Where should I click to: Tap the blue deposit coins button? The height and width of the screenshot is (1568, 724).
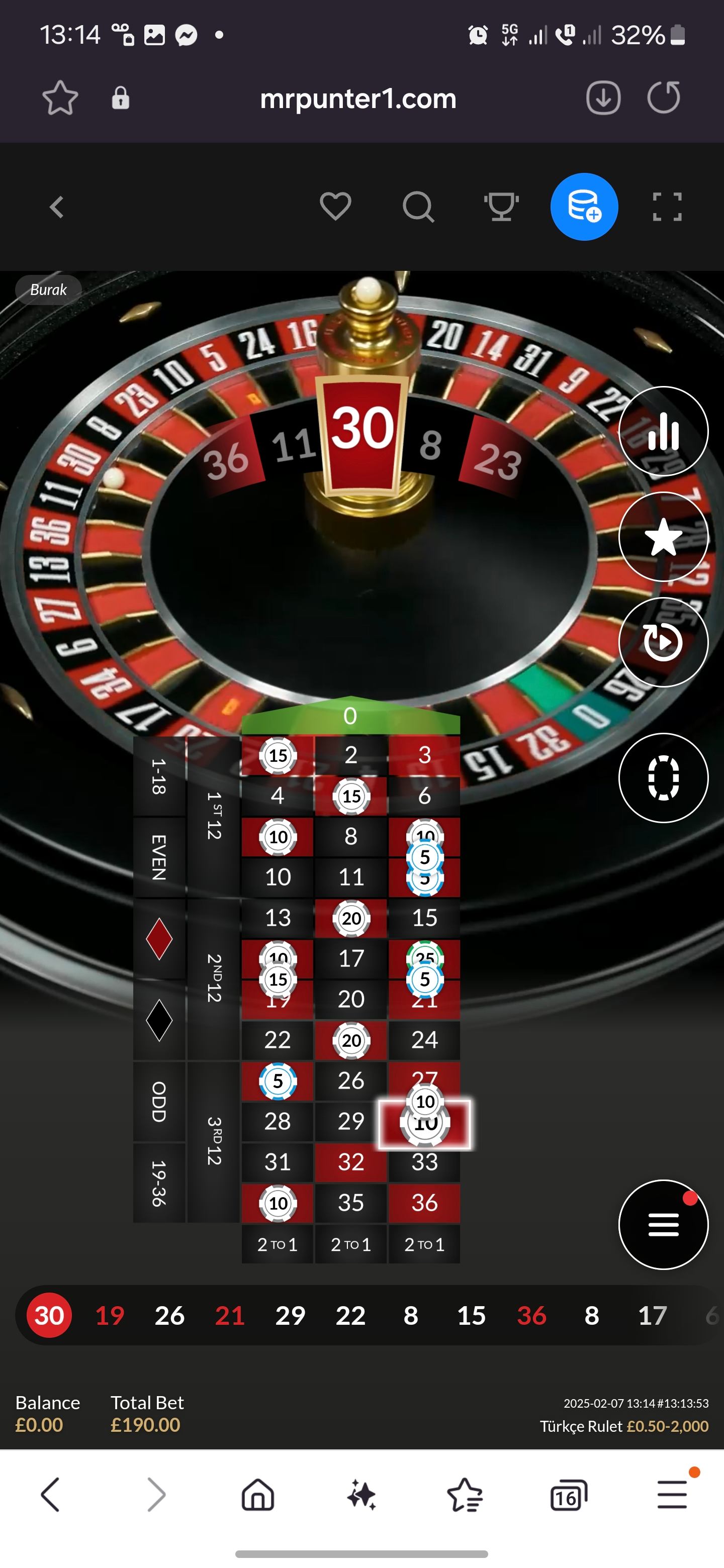(584, 207)
